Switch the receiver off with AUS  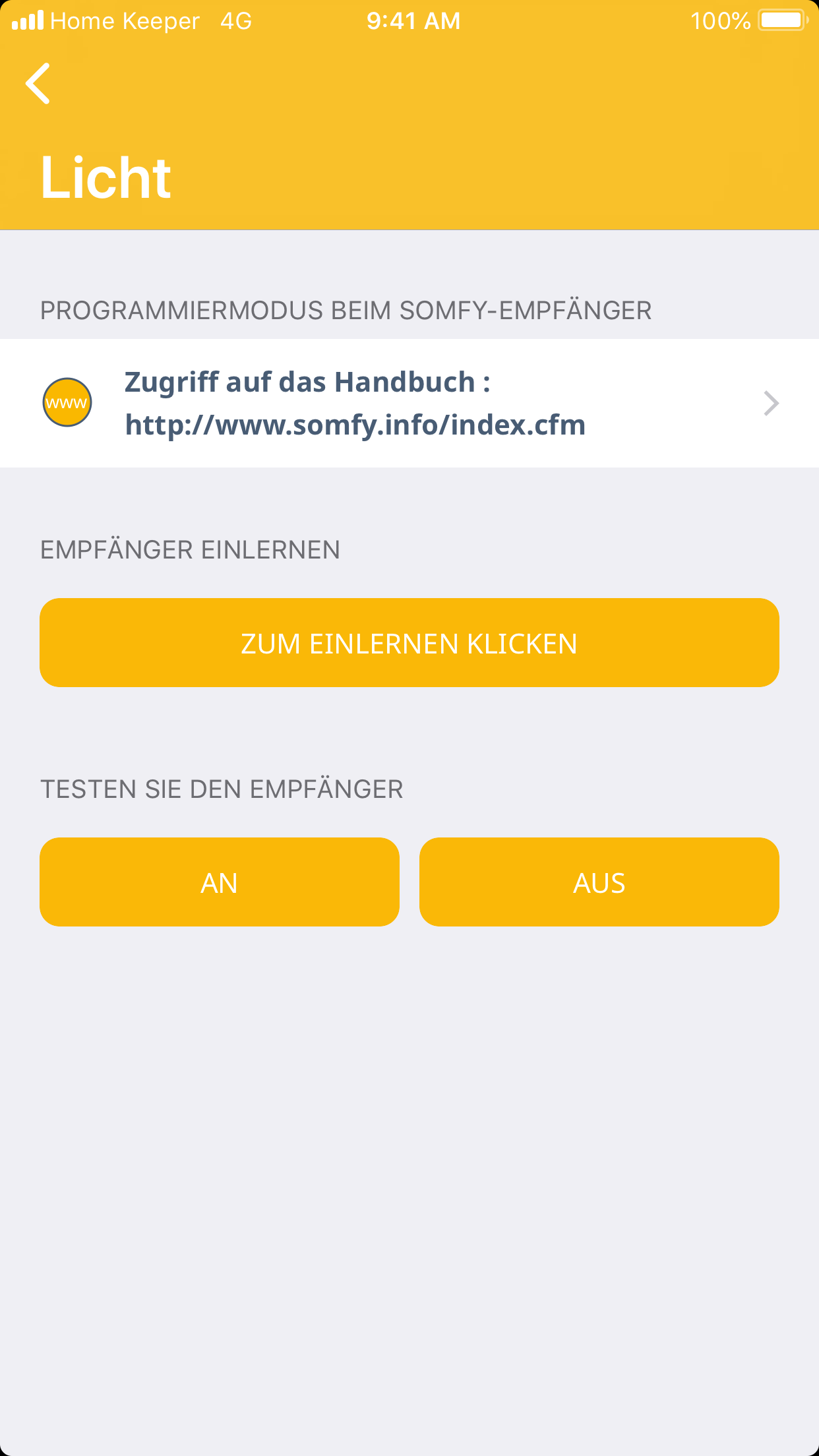click(x=599, y=882)
